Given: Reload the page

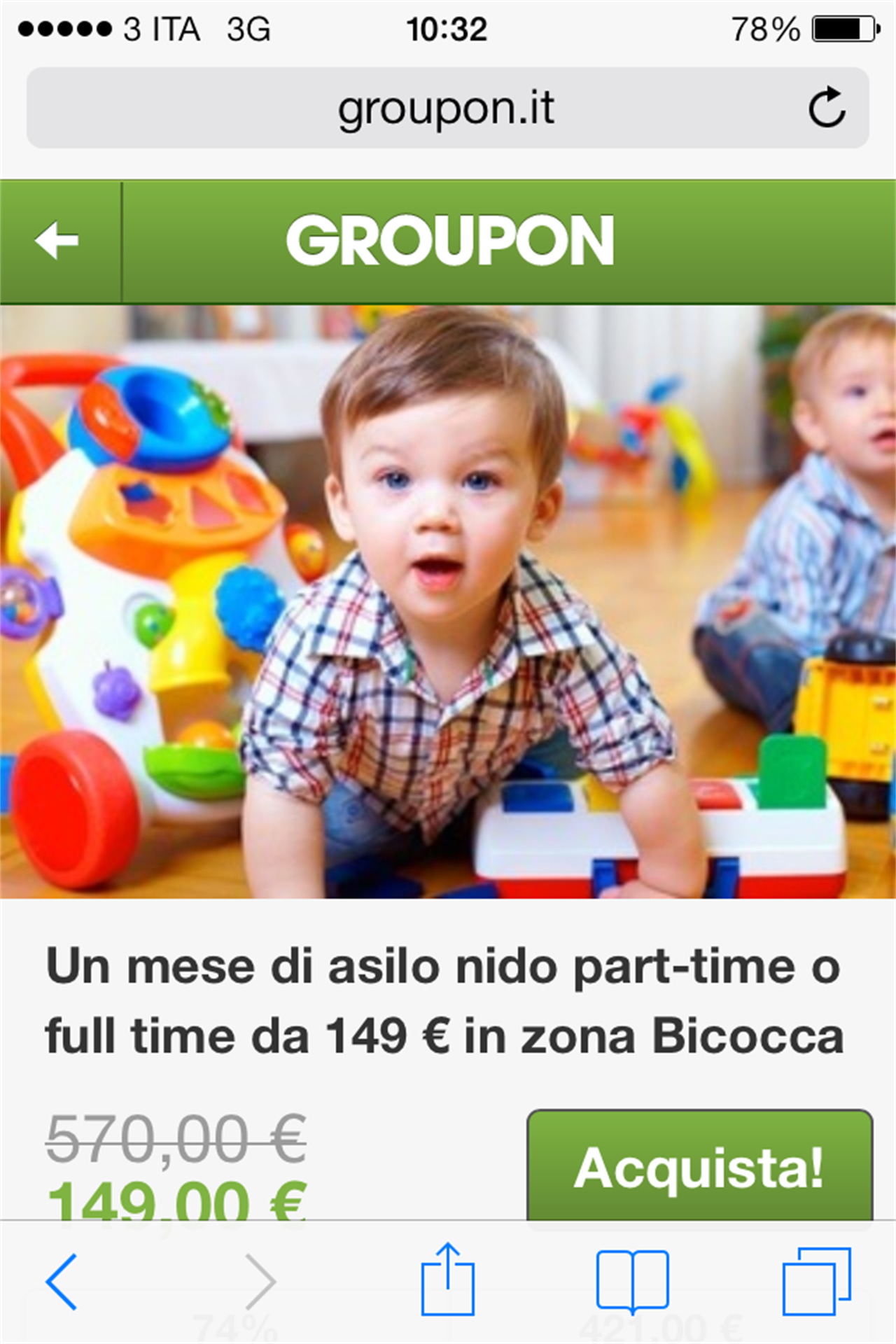Looking at the screenshot, I should point(827,108).
